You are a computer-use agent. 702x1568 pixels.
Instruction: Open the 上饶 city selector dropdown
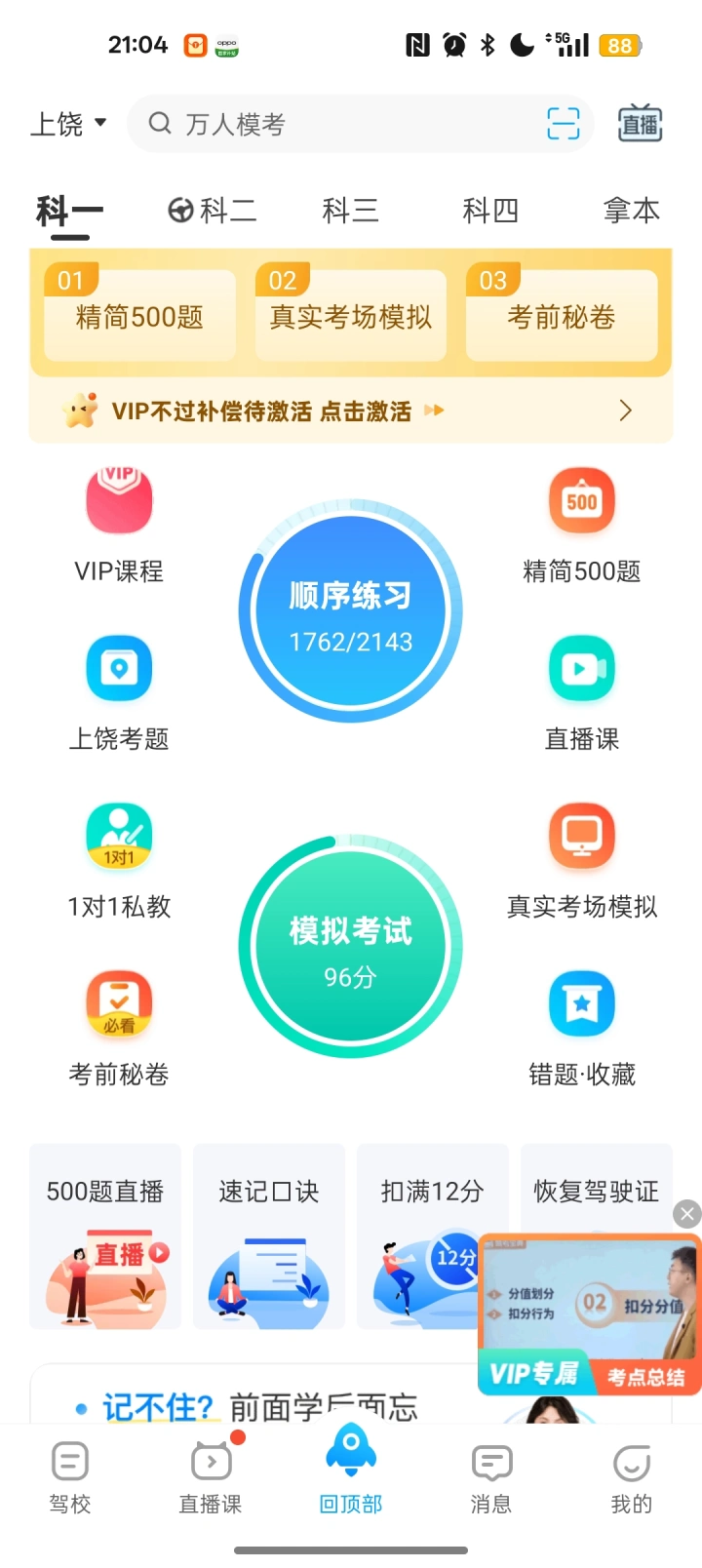click(x=68, y=124)
